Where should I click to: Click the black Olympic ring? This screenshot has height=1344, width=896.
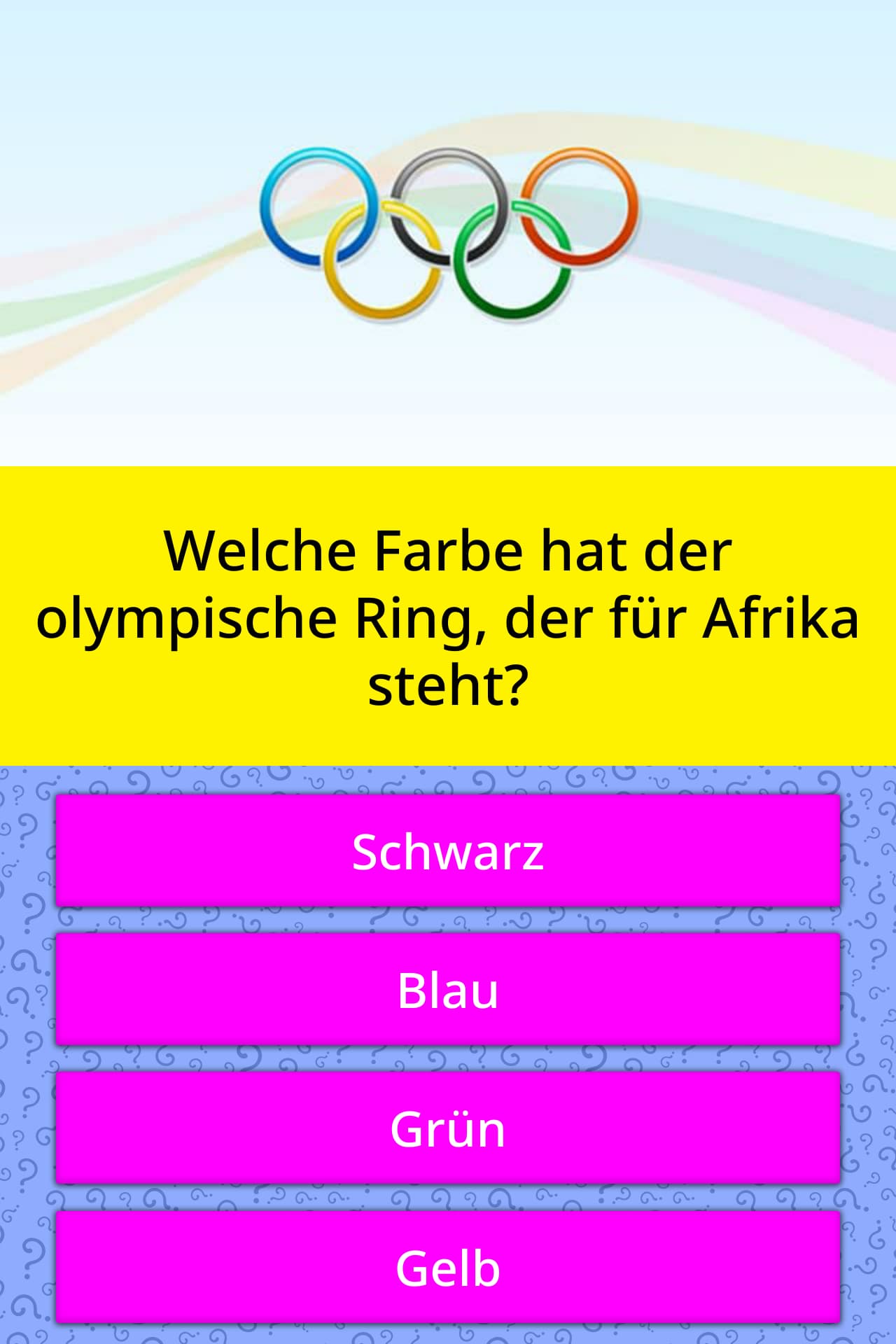pyautogui.click(x=448, y=203)
